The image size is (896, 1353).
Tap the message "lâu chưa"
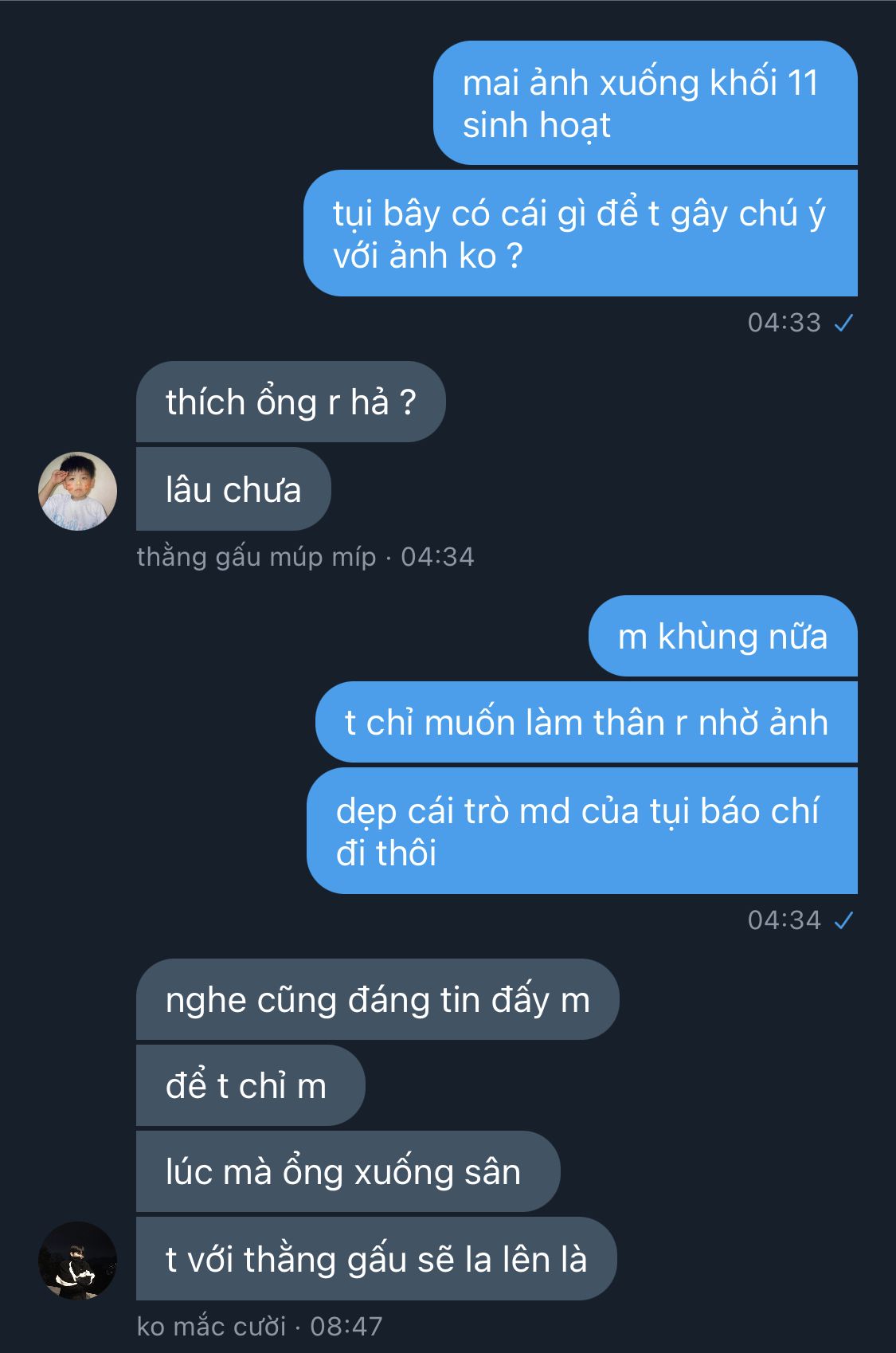[233, 489]
